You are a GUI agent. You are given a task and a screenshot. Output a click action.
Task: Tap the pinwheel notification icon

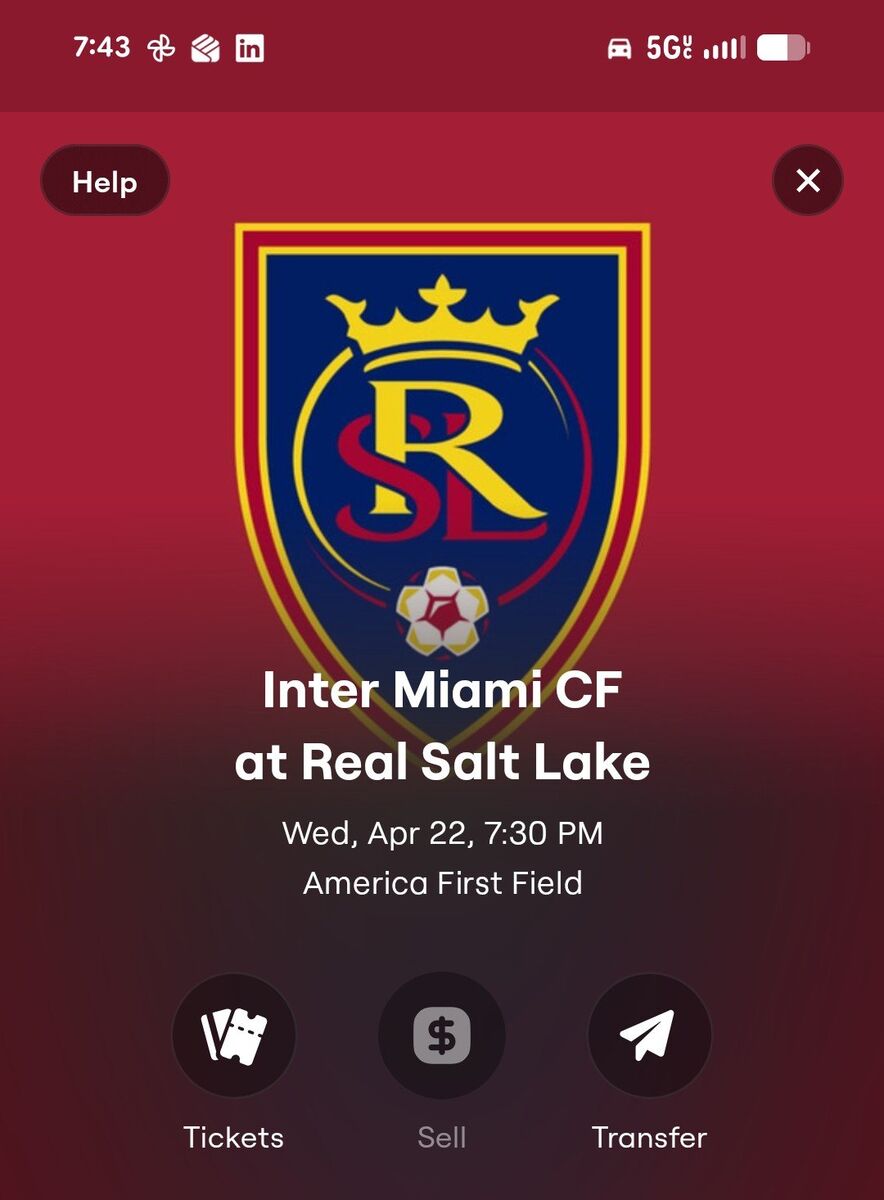click(160, 46)
